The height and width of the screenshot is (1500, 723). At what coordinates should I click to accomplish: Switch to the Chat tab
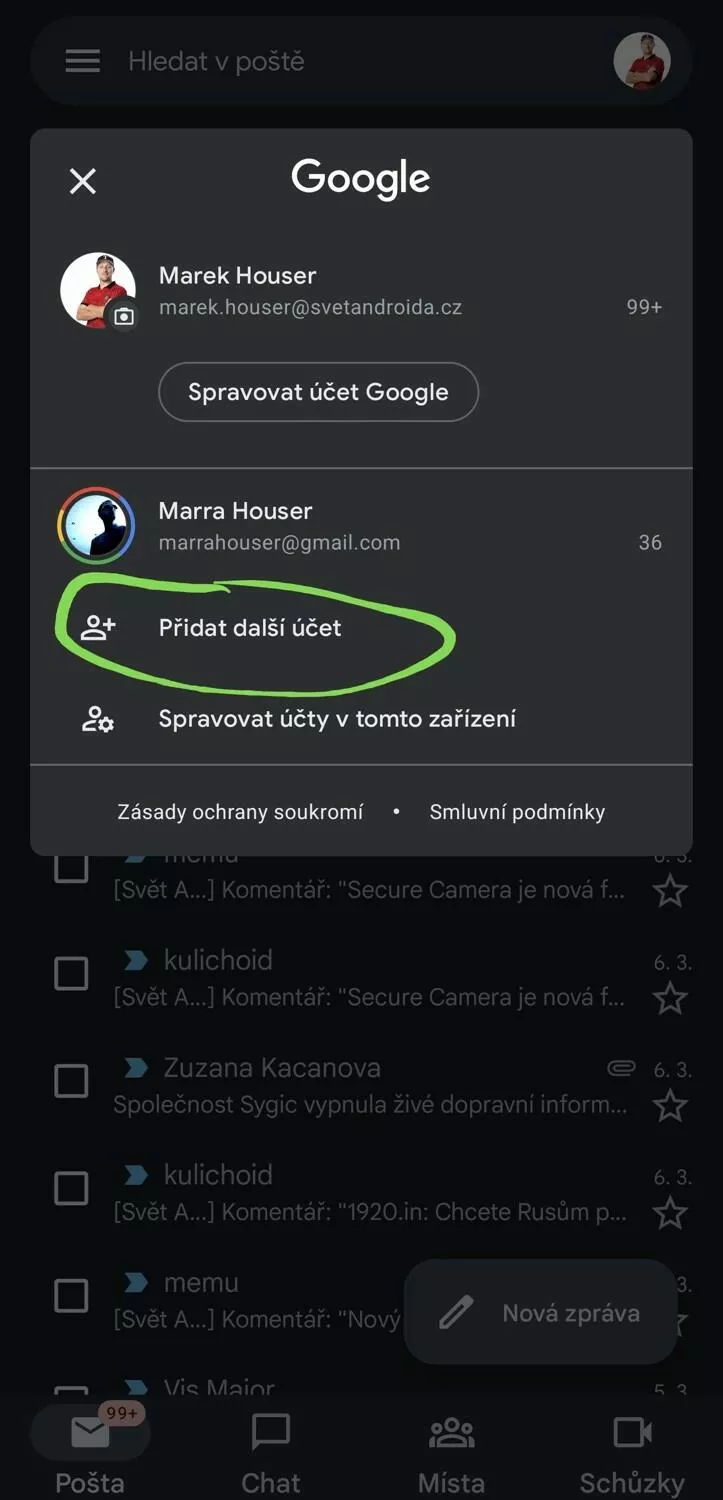(270, 1452)
